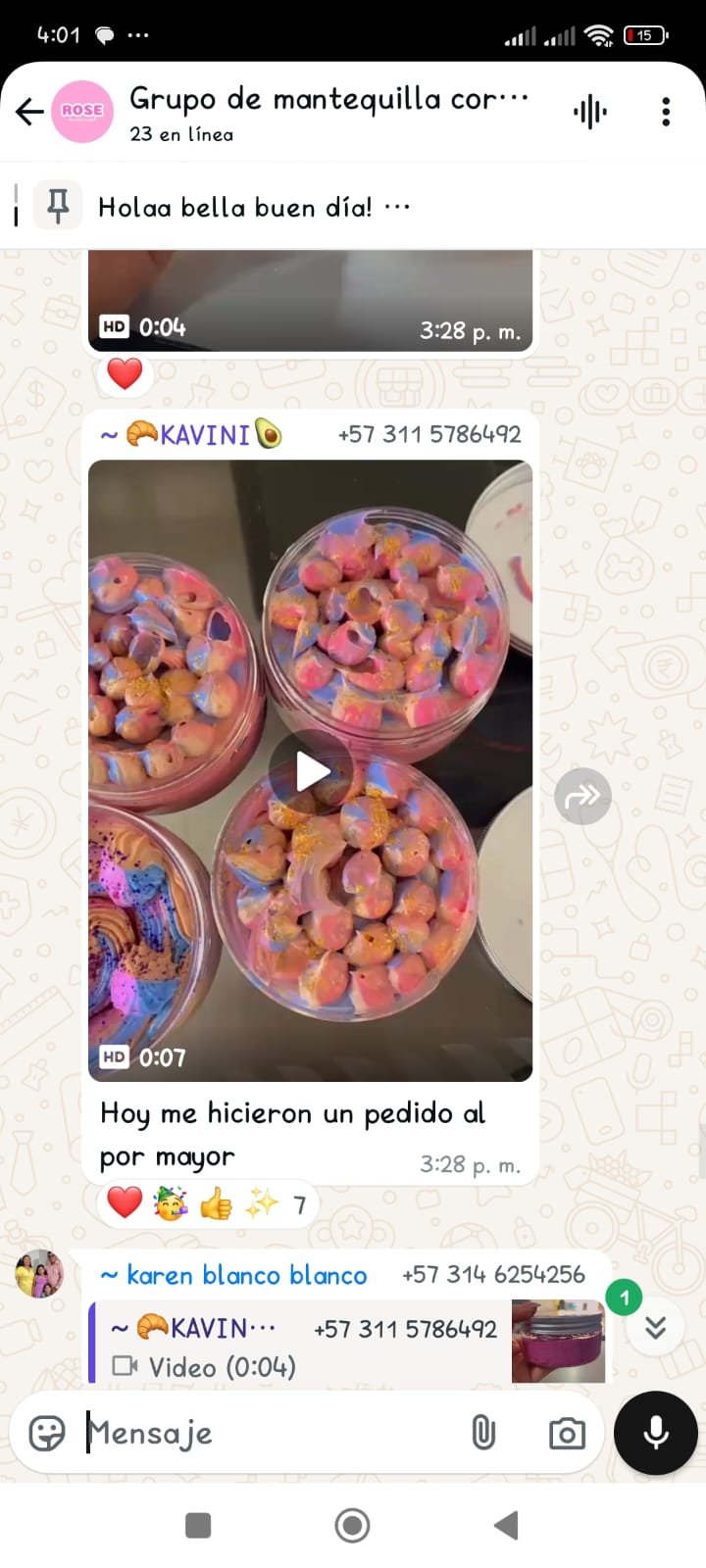The height and width of the screenshot is (1568, 706).
Task: Open the emoji and sticker picker
Action: [47, 1433]
